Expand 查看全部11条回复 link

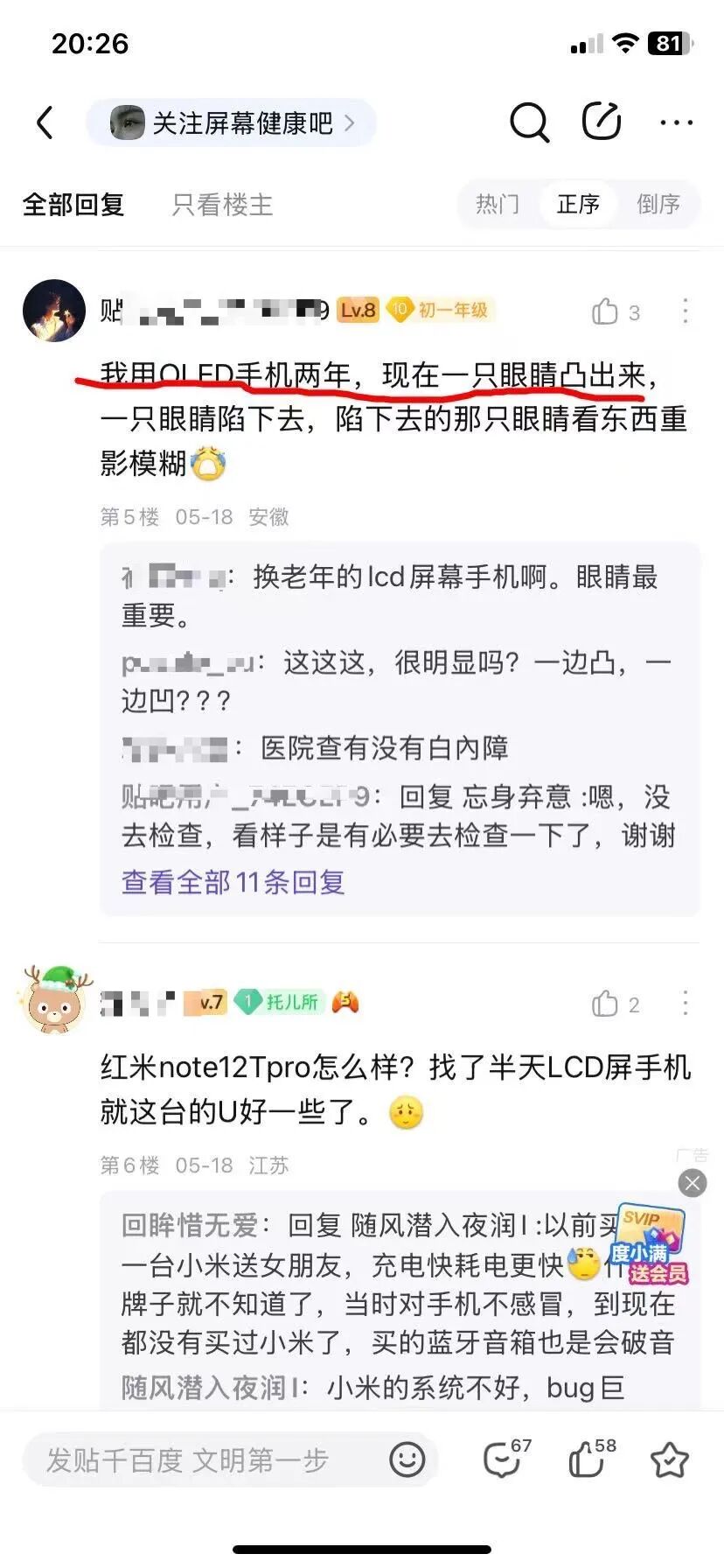[x=233, y=882]
